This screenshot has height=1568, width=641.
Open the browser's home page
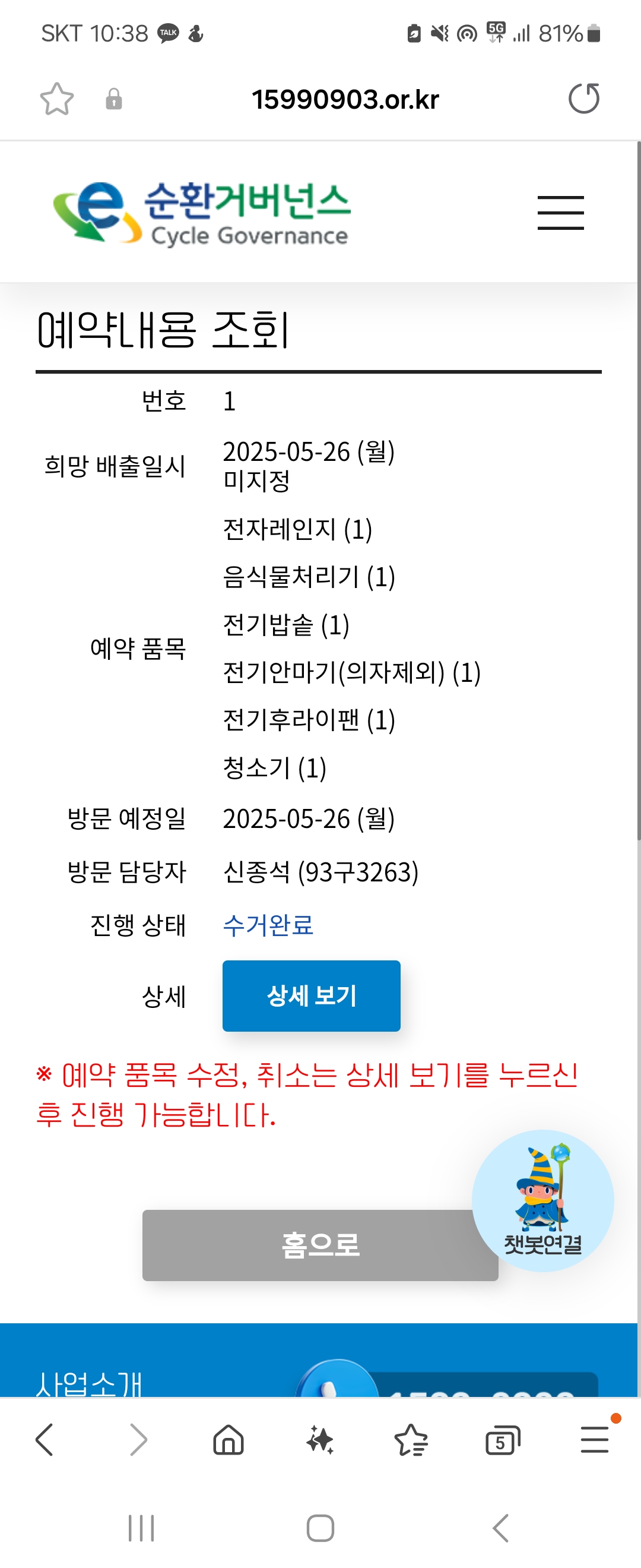(x=229, y=1440)
